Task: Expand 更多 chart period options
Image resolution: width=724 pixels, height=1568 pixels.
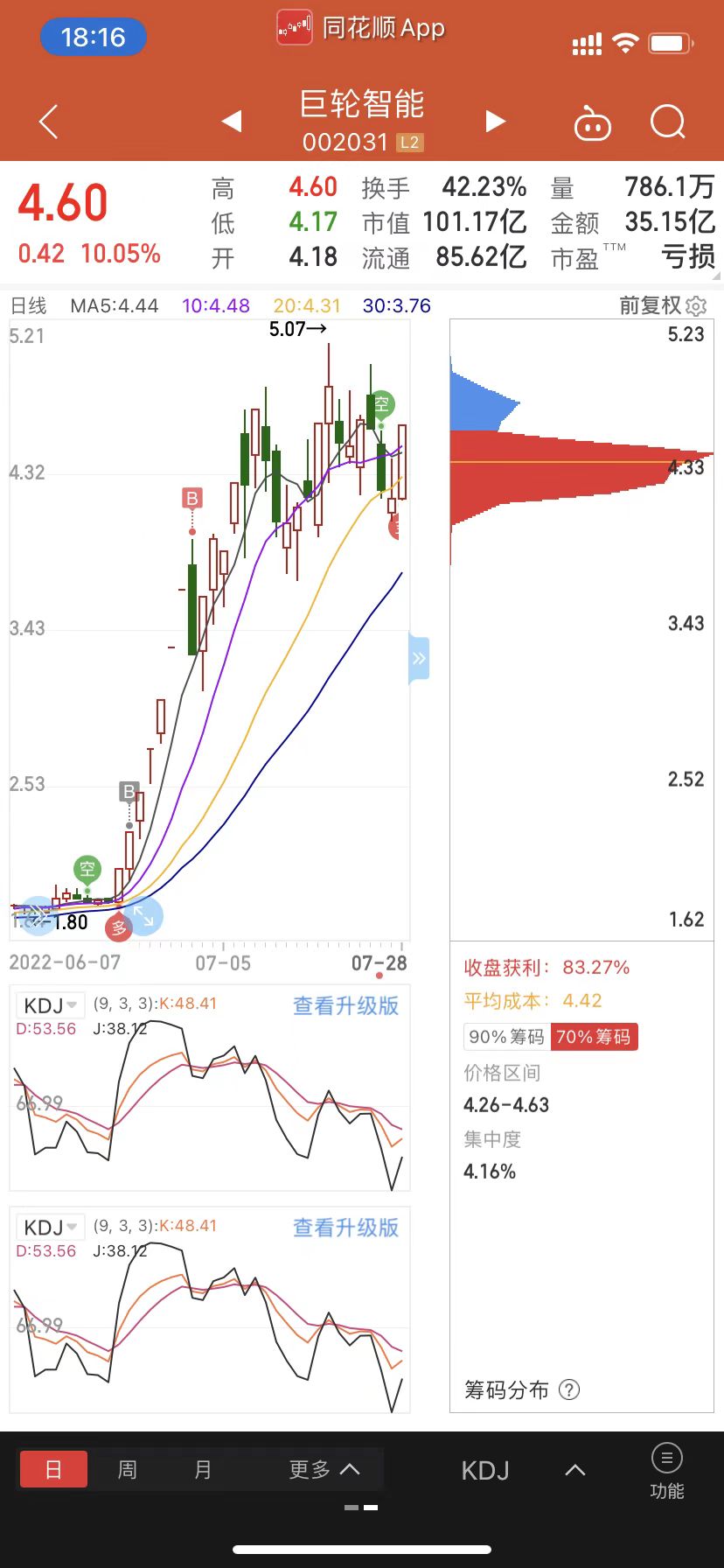Action: (324, 1469)
